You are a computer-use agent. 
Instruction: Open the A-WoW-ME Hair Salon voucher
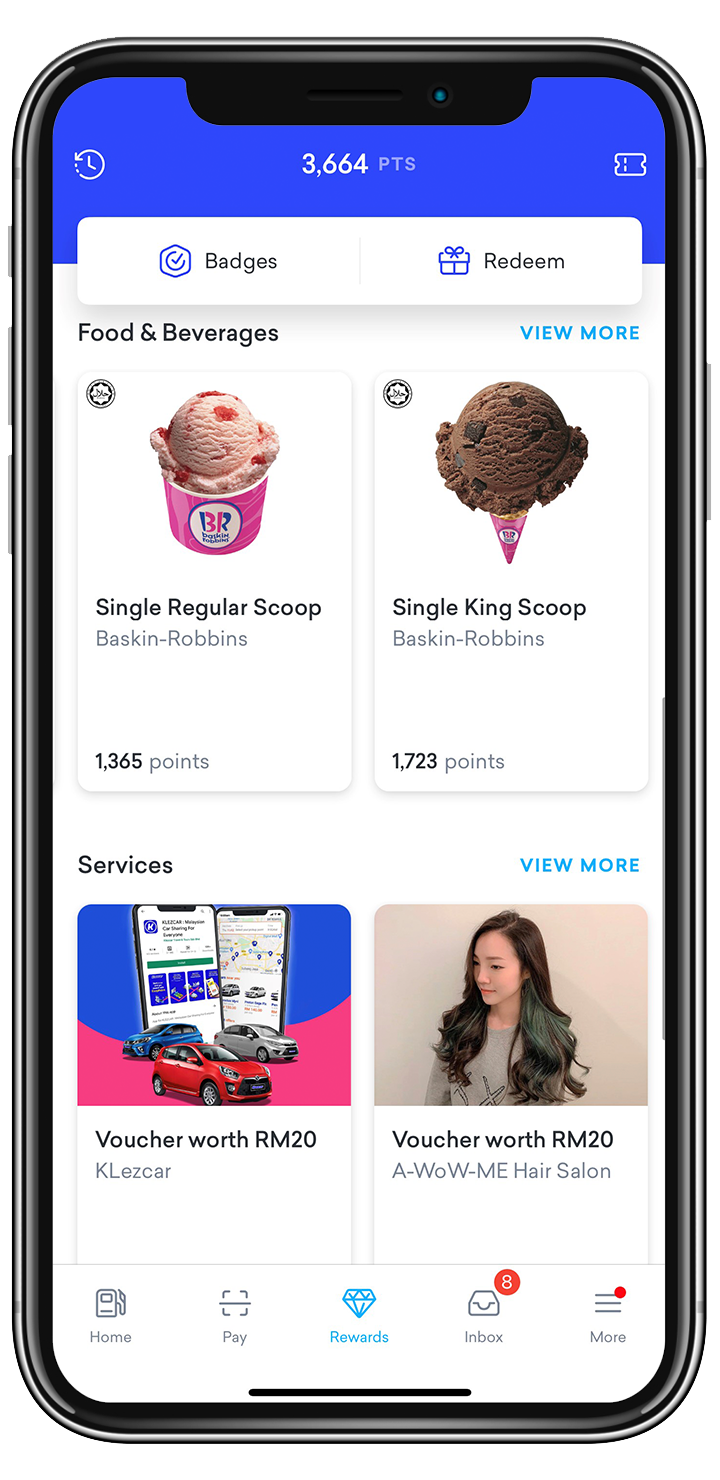point(511,1005)
